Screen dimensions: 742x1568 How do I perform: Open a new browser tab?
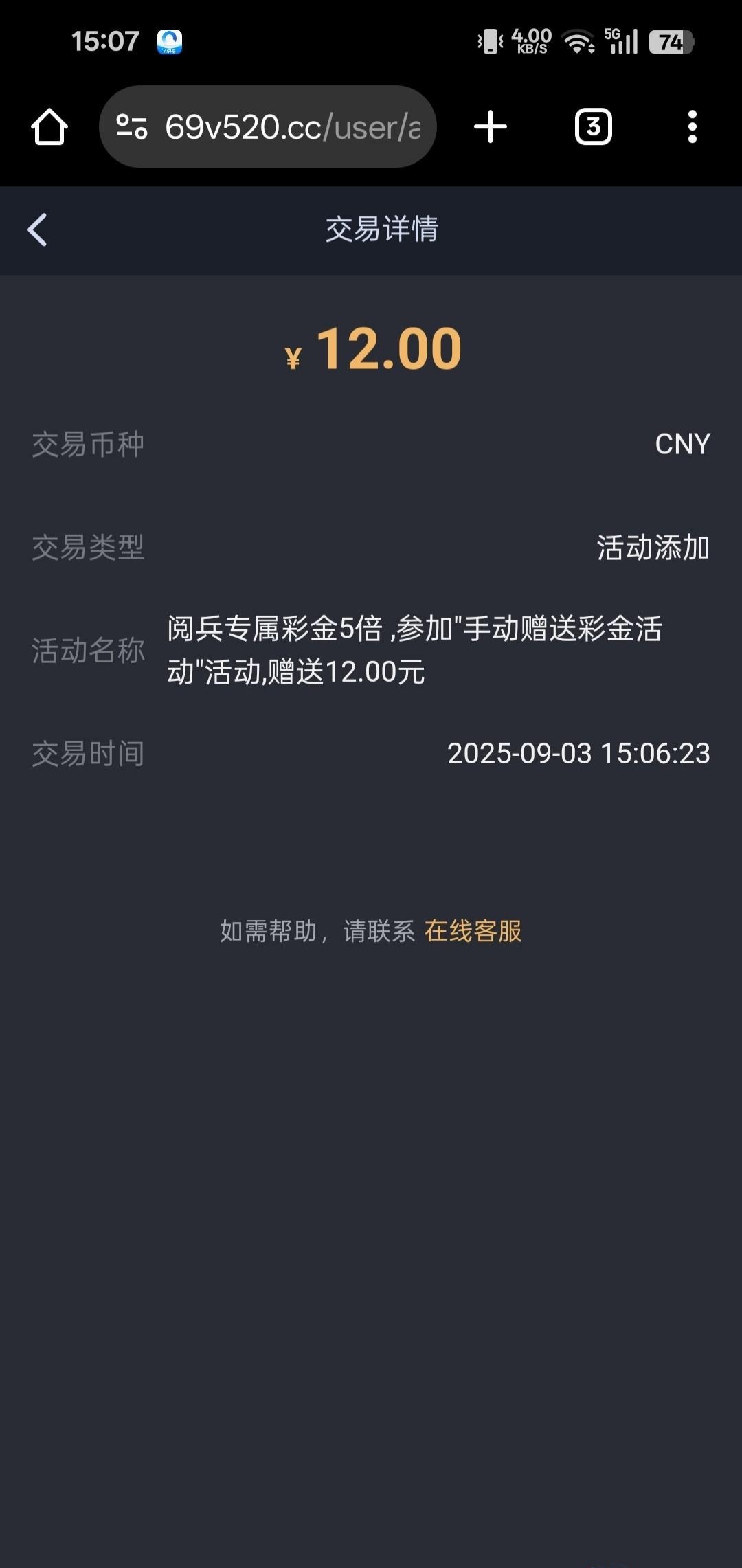491,127
